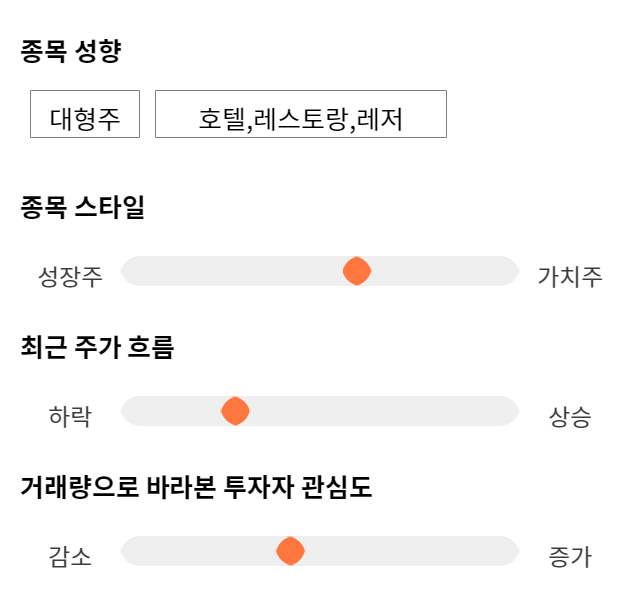Open the 호텔,레스토랑,레저 sector tag
The width and height of the screenshot is (640, 606).
[301, 114]
